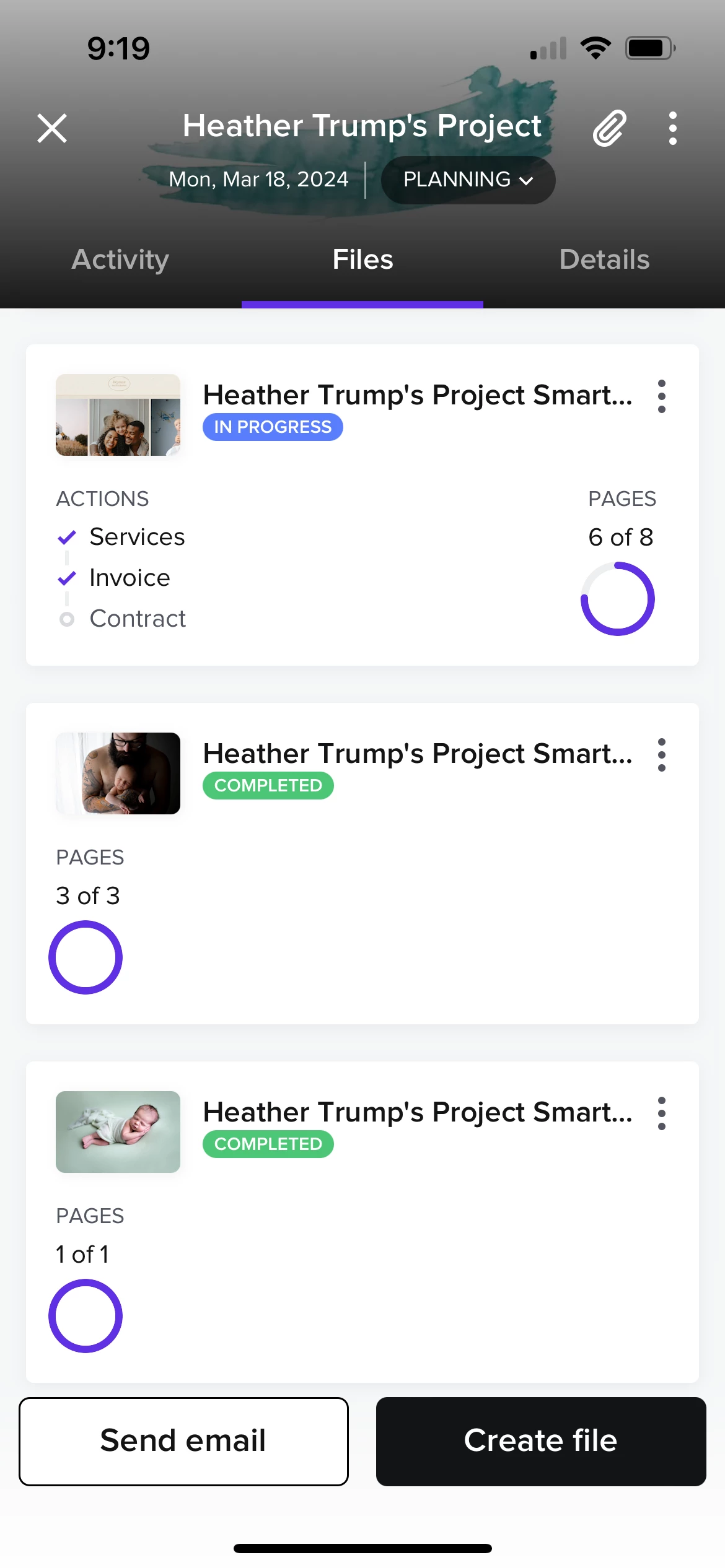This screenshot has width=725, height=1568.
Task: Close Heather Trump's Project screen
Action: tap(52, 128)
